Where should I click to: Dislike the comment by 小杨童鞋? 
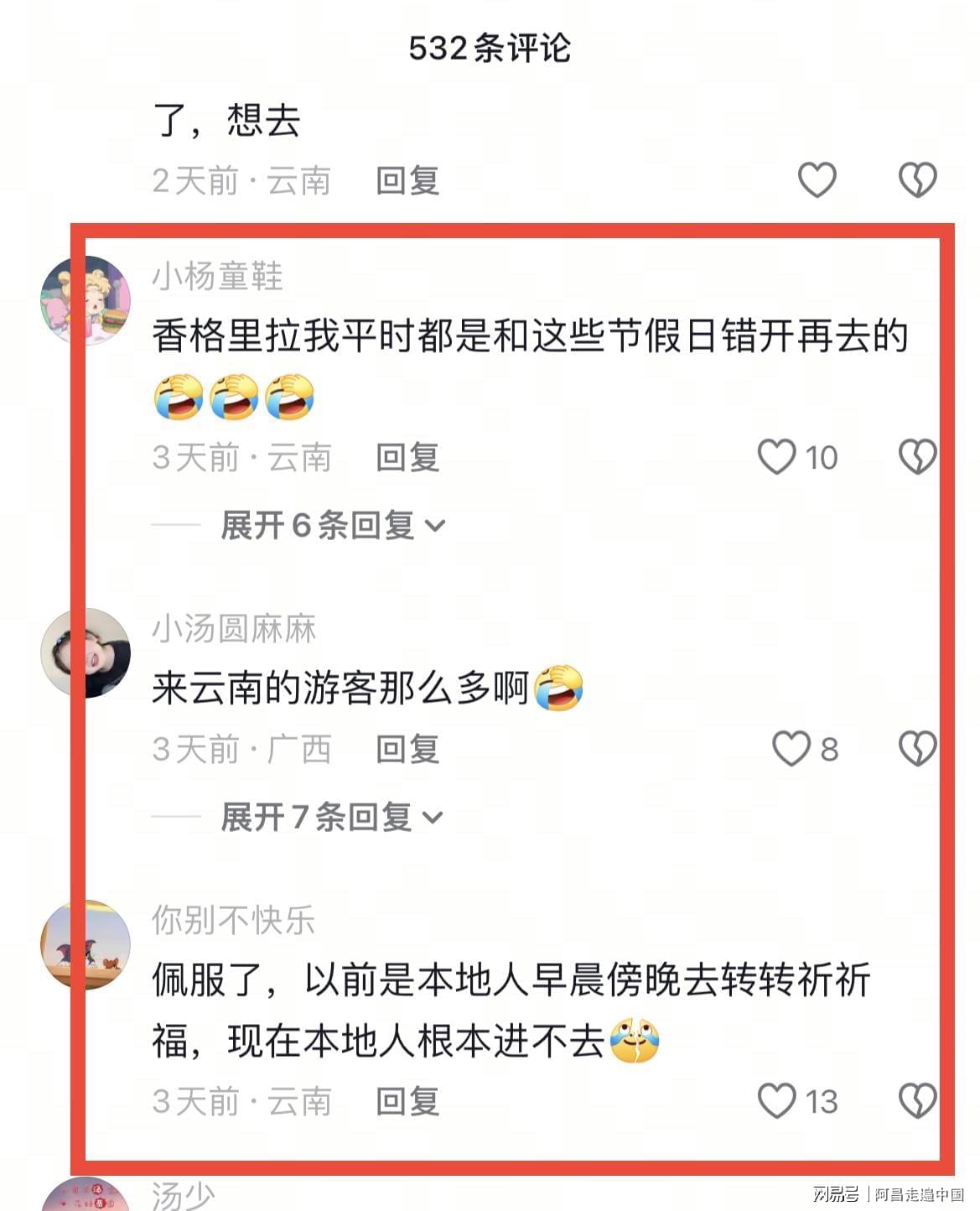[x=917, y=457]
